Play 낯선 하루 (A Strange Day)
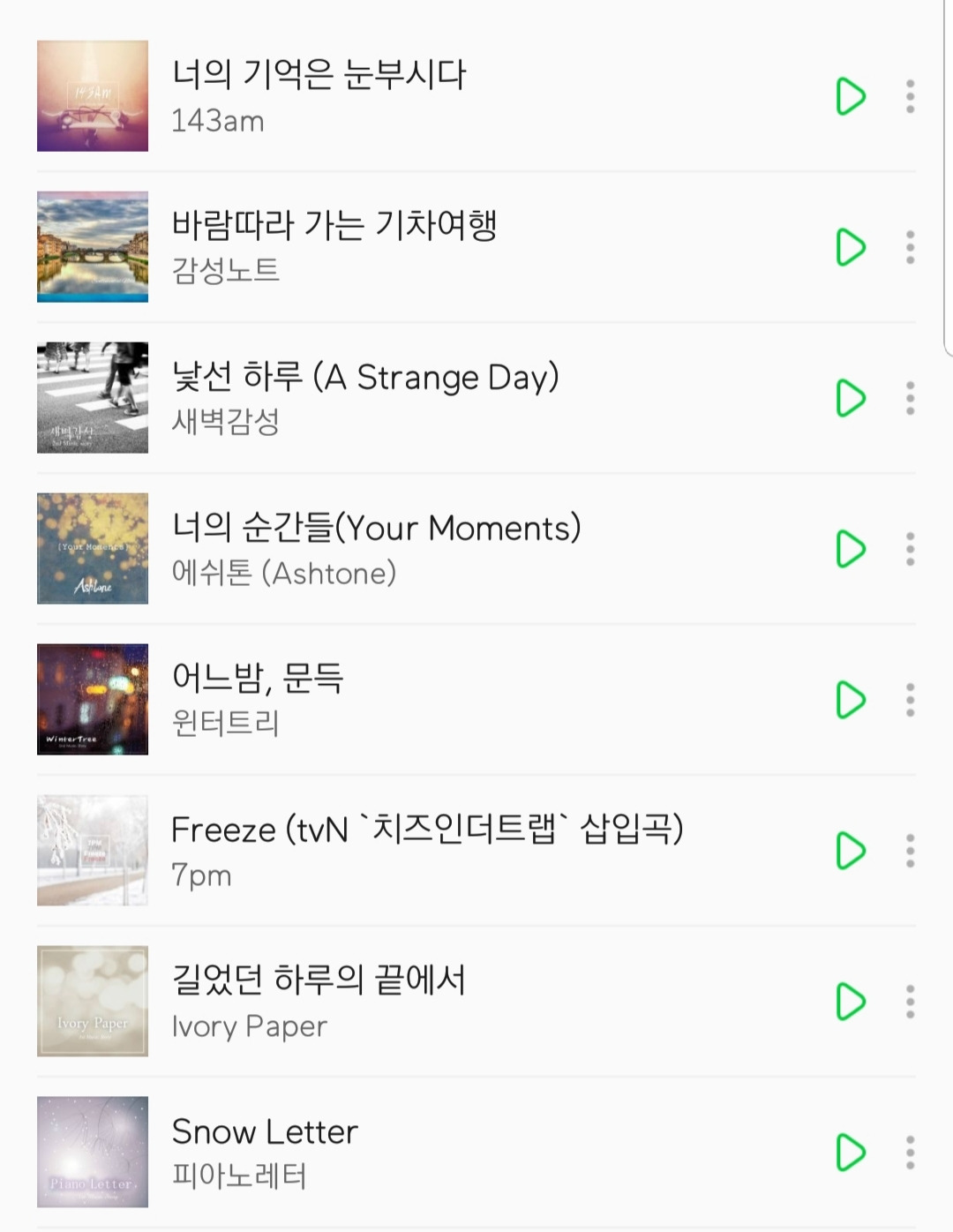Image resolution: width=953 pixels, height=1232 pixels. pyautogui.click(x=850, y=398)
